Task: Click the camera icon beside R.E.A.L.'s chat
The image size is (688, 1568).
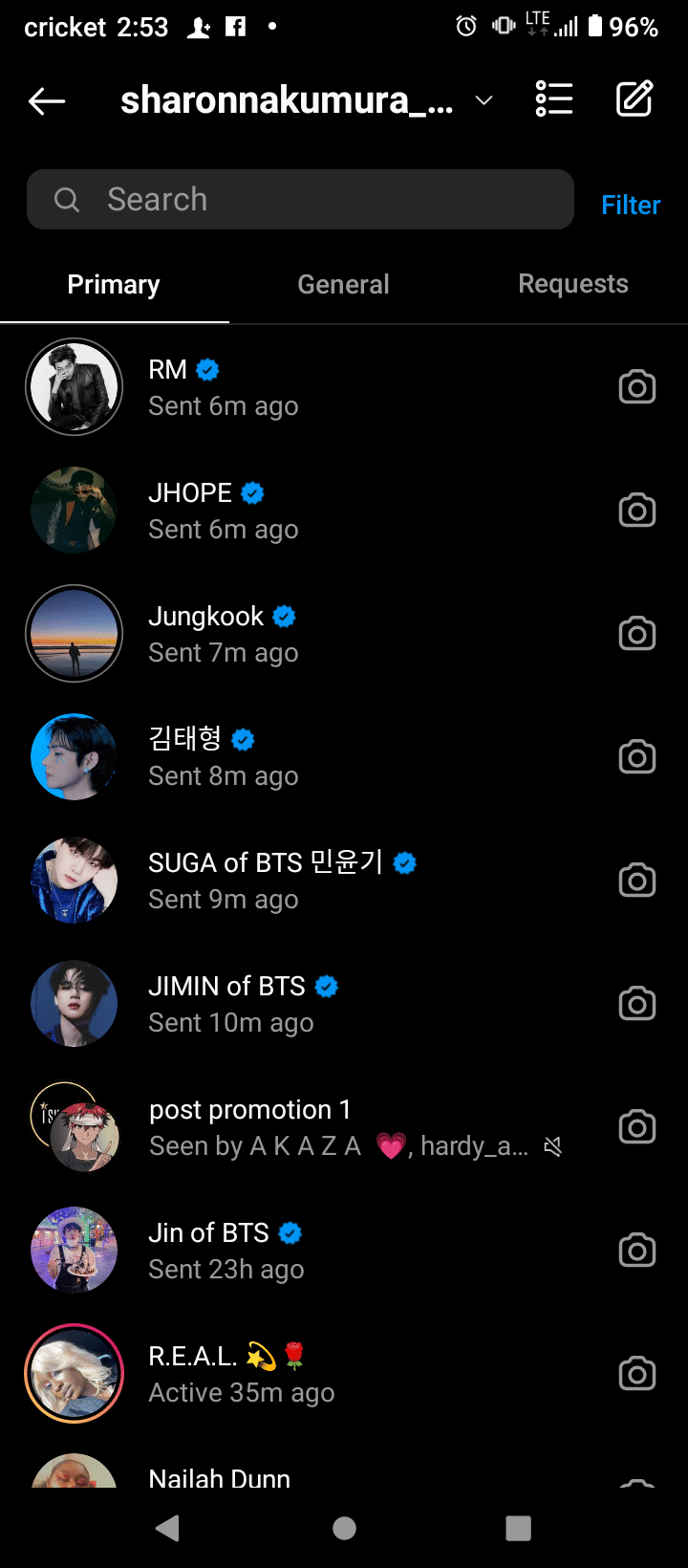Action: click(637, 1373)
